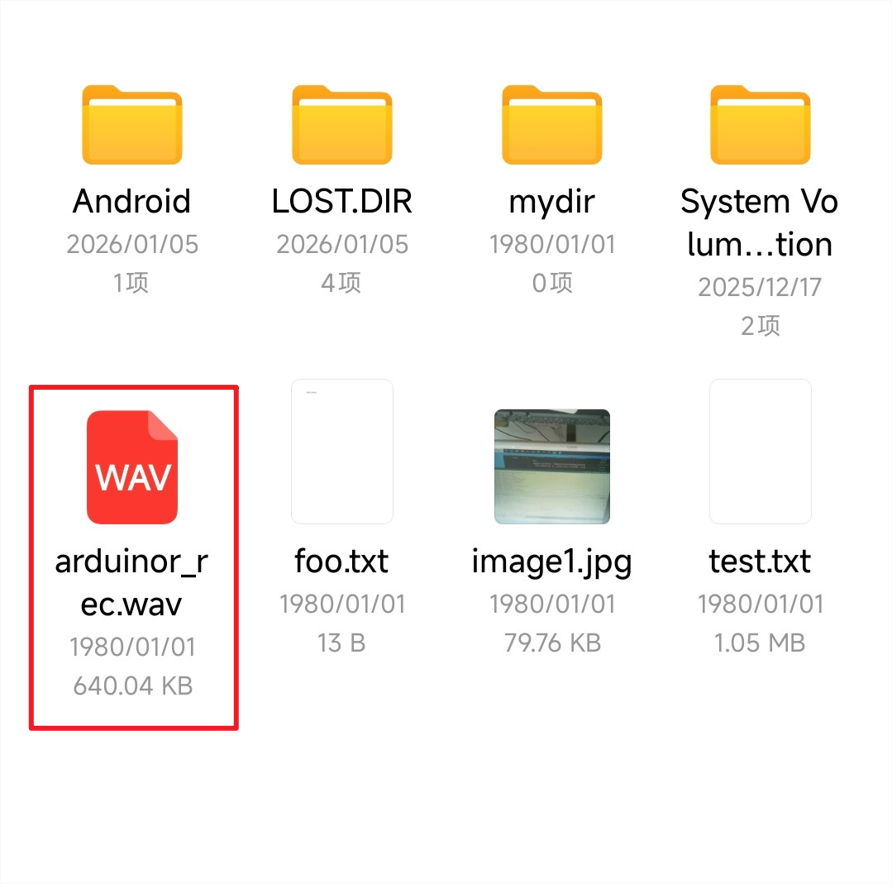This screenshot has width=892, height=884.
Task: Open the test.txt file
Action: 760,452
